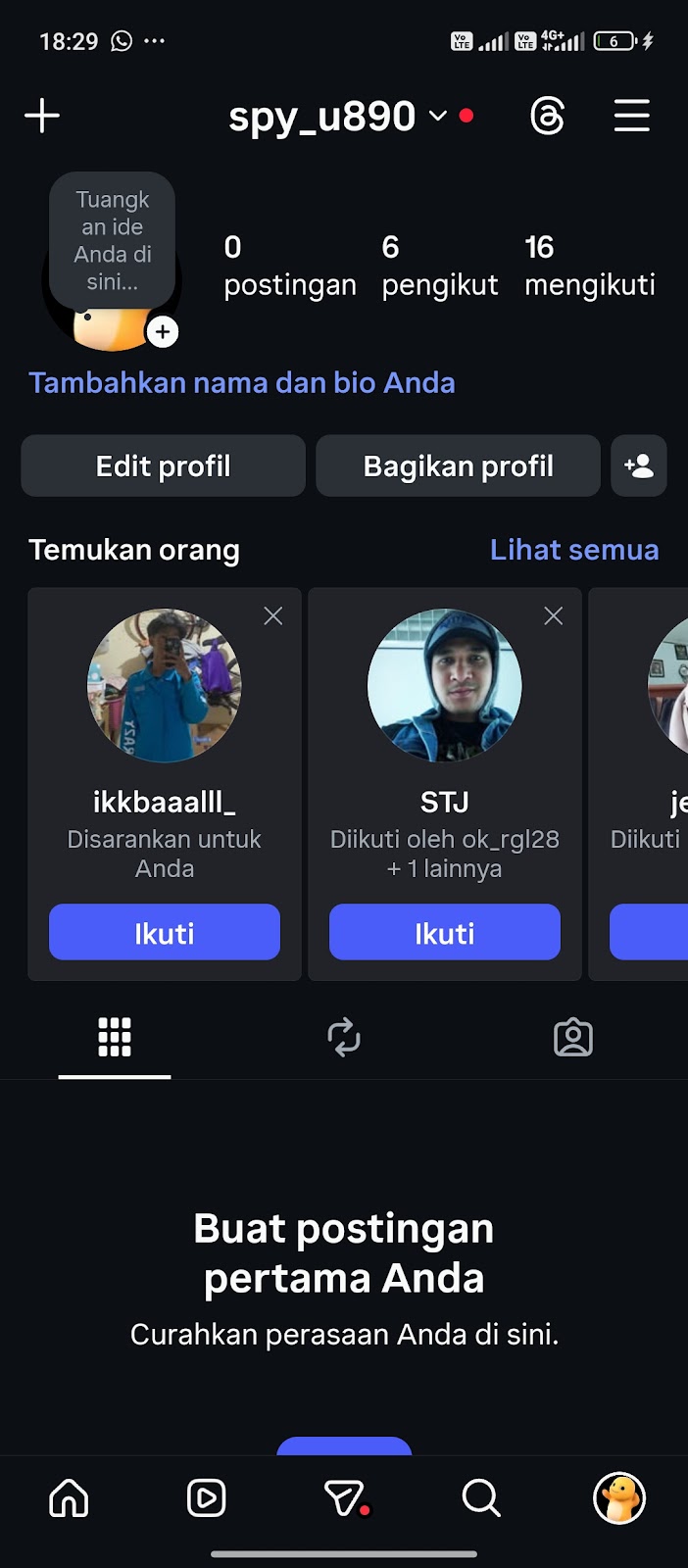Open Edit profil
The height and width of the screenshot is (1568, 688).
[164, 466]
